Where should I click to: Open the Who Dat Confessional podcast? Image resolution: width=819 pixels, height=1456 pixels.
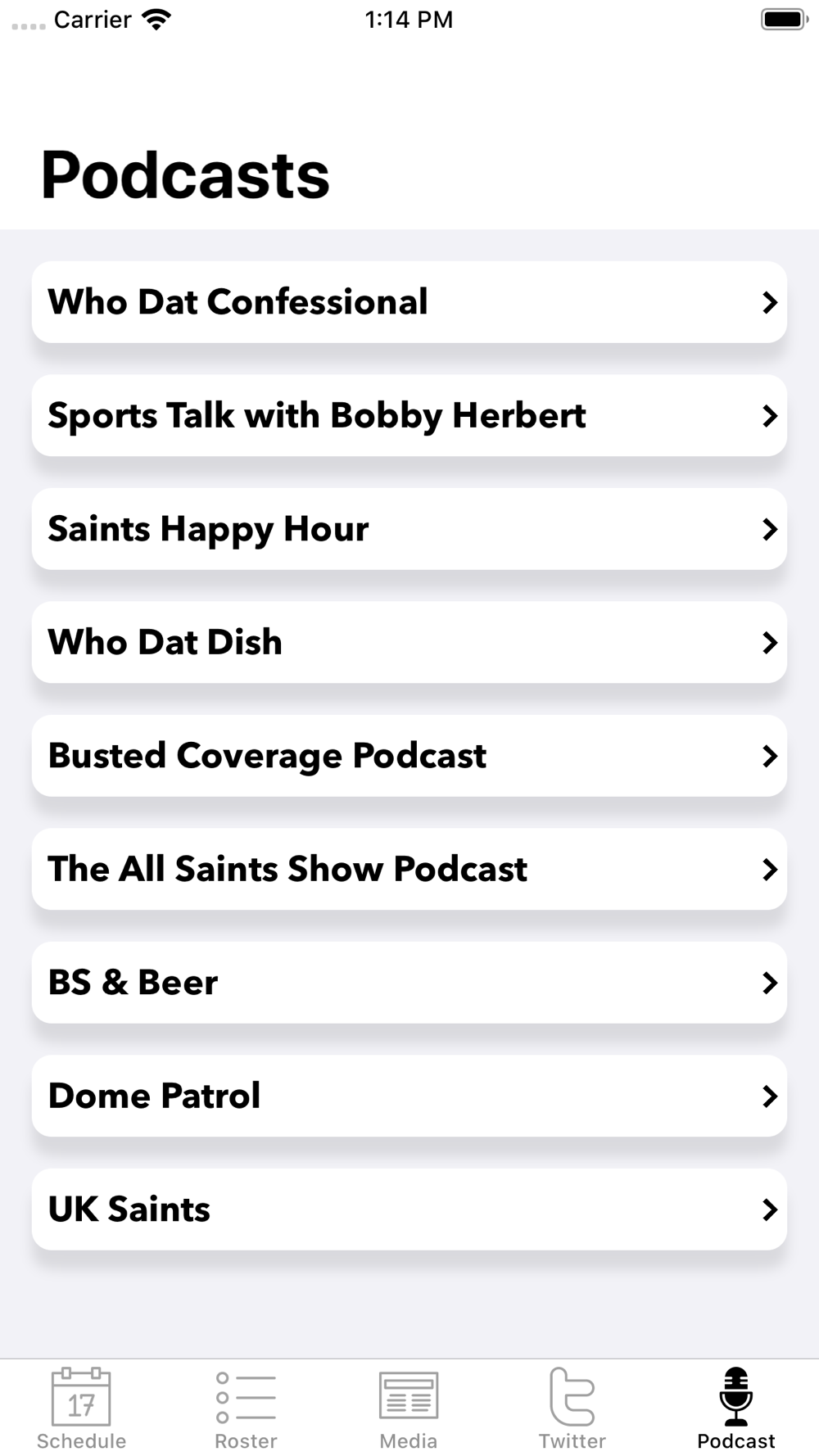409,302
